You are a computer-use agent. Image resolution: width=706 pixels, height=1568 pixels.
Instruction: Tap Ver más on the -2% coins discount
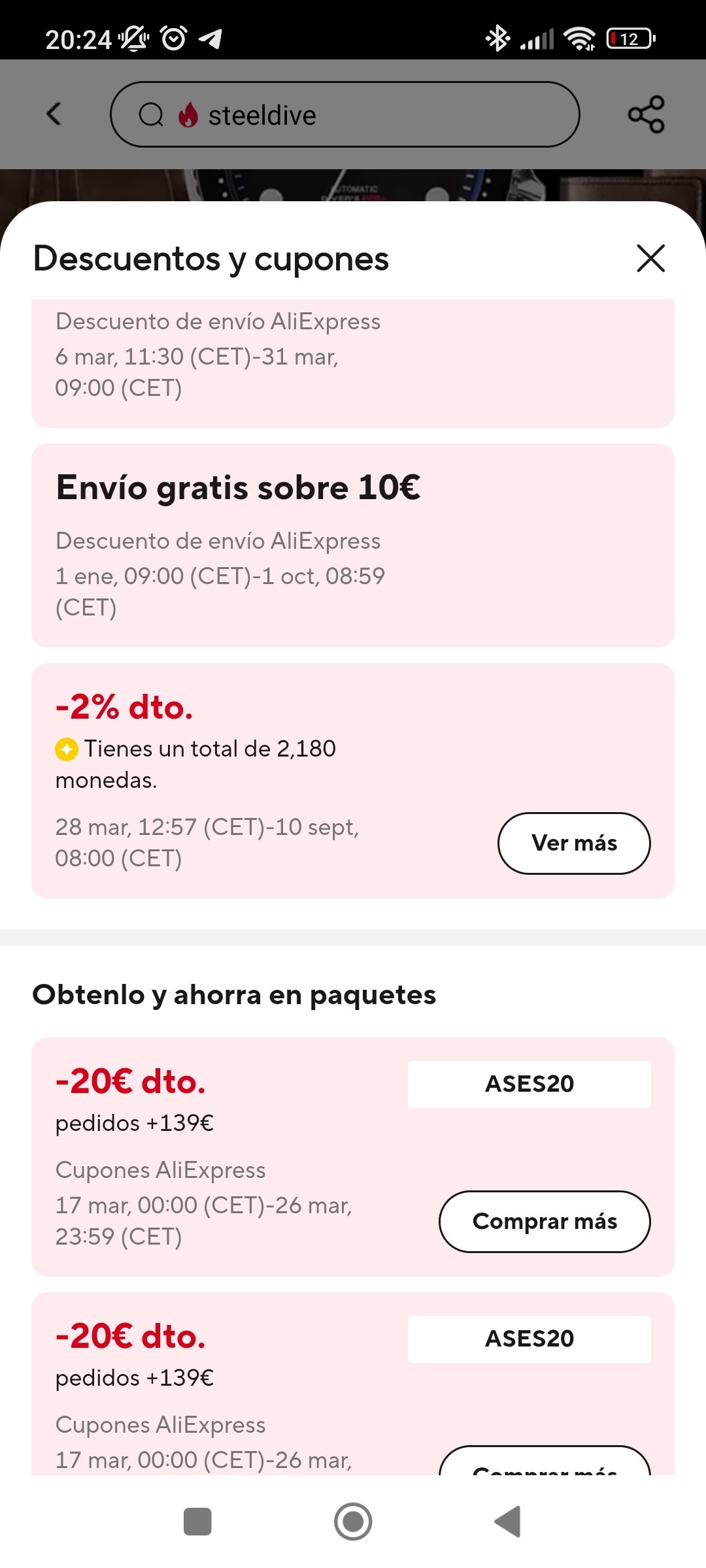(573, 843)
